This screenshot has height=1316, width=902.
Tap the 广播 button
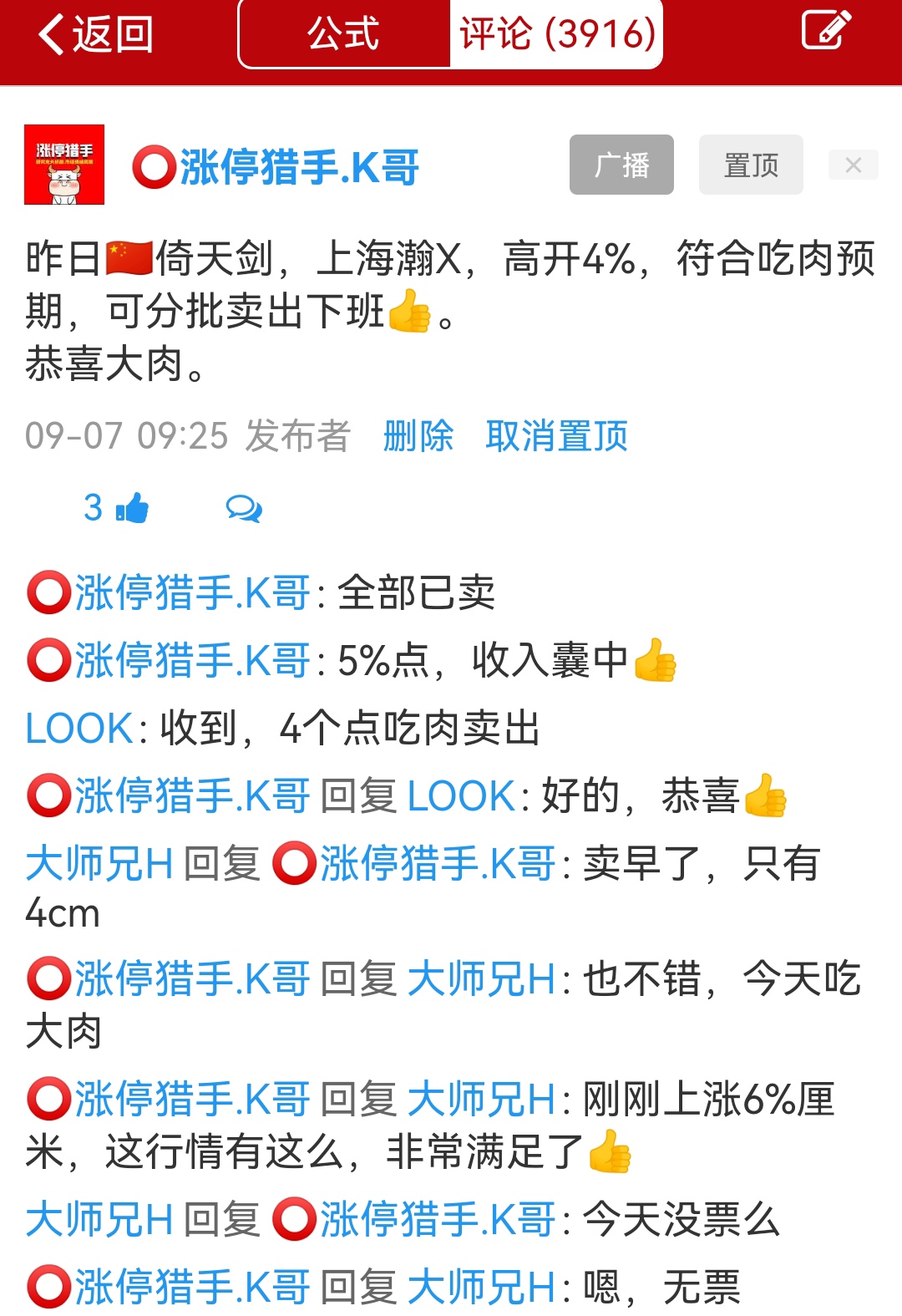point(621,165)
